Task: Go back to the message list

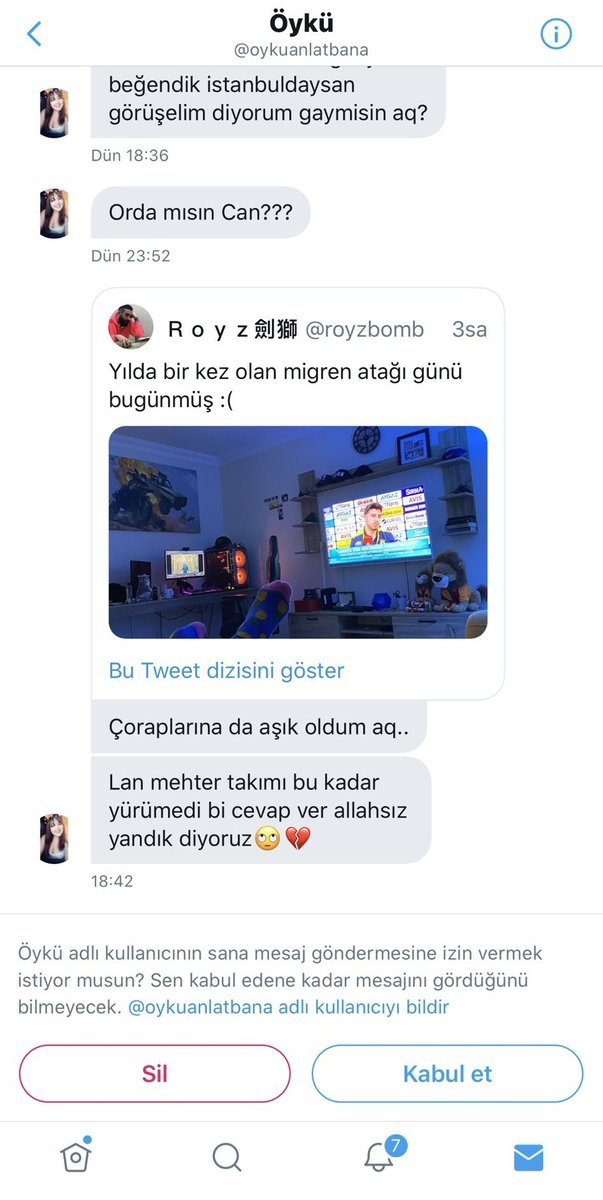Action: [34, 34]
